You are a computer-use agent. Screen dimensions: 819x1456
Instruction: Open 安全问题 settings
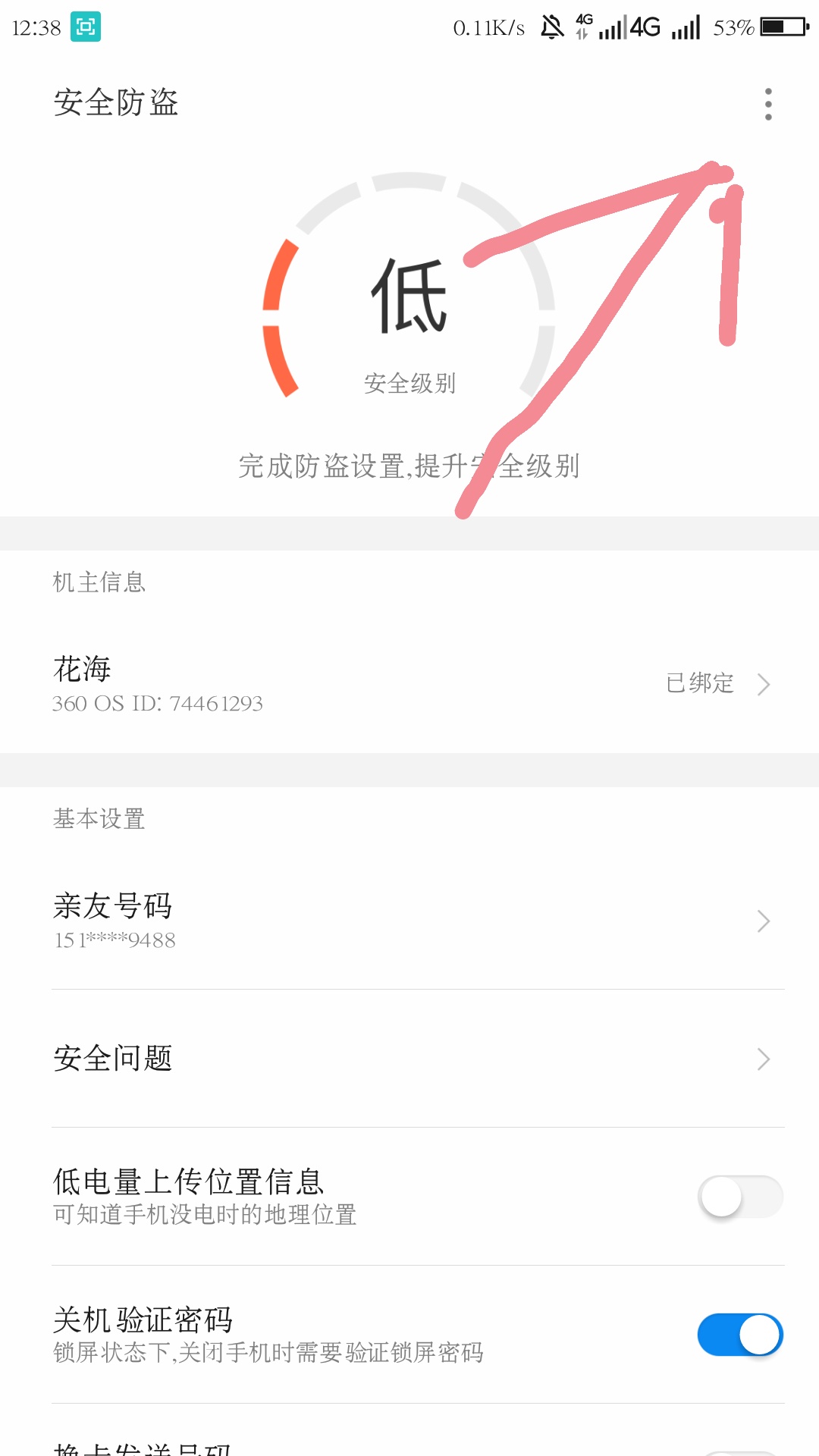409,1059
